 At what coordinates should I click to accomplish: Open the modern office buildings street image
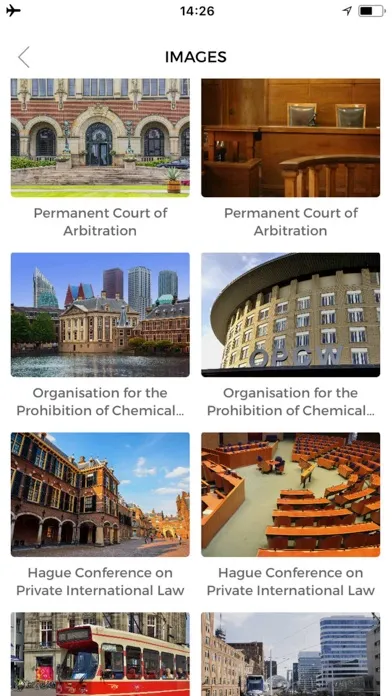pyautogui.click(x=291, y=654)
